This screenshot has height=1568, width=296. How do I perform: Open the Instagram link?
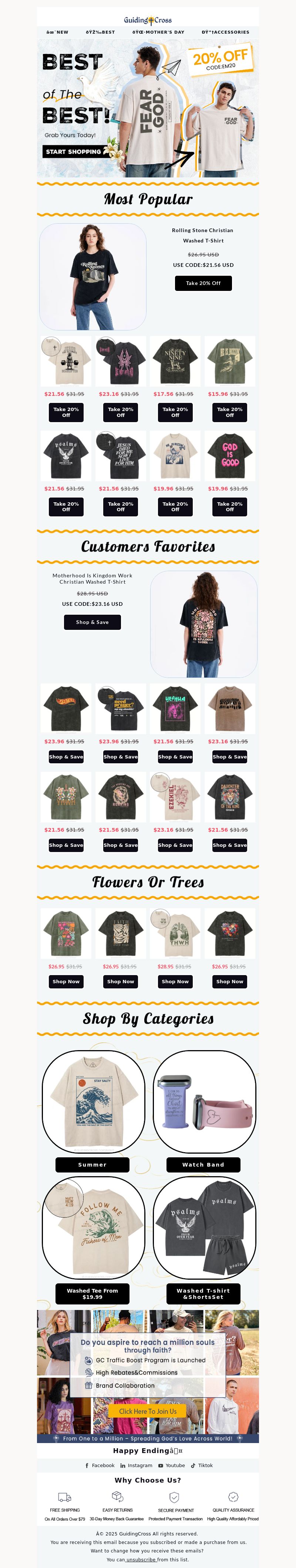click(137, 1465)
